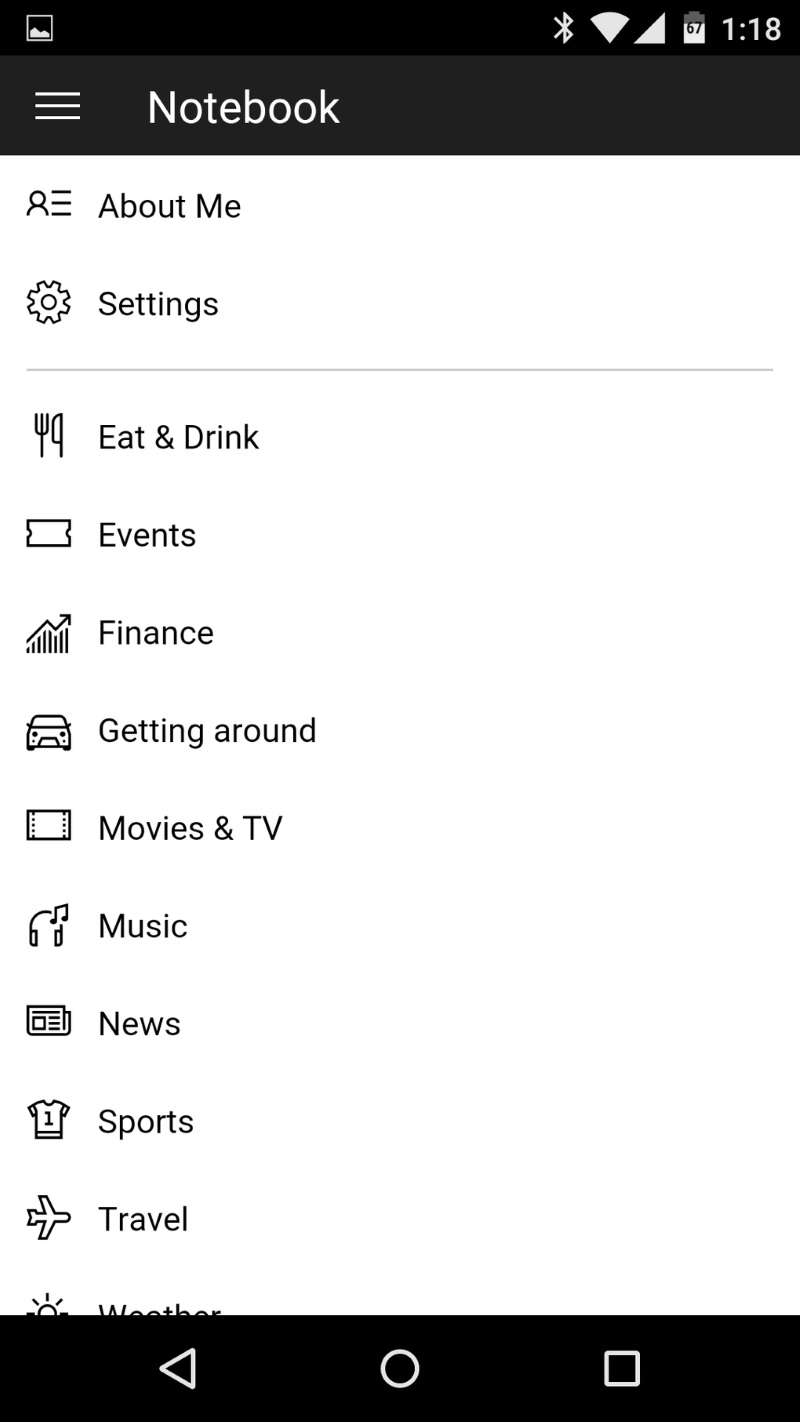
Task: Open the News category
Action: pyautogui.click(x=139, y=1024)
